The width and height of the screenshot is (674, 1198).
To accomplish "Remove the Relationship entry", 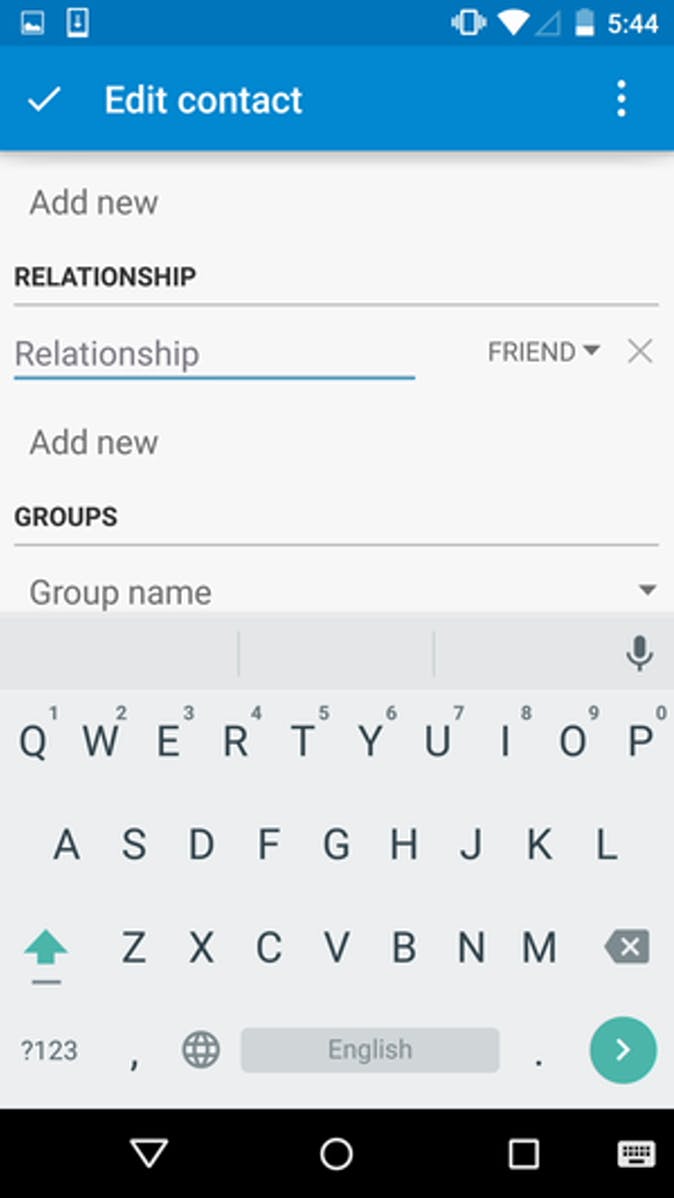I will tap(640, 352).
